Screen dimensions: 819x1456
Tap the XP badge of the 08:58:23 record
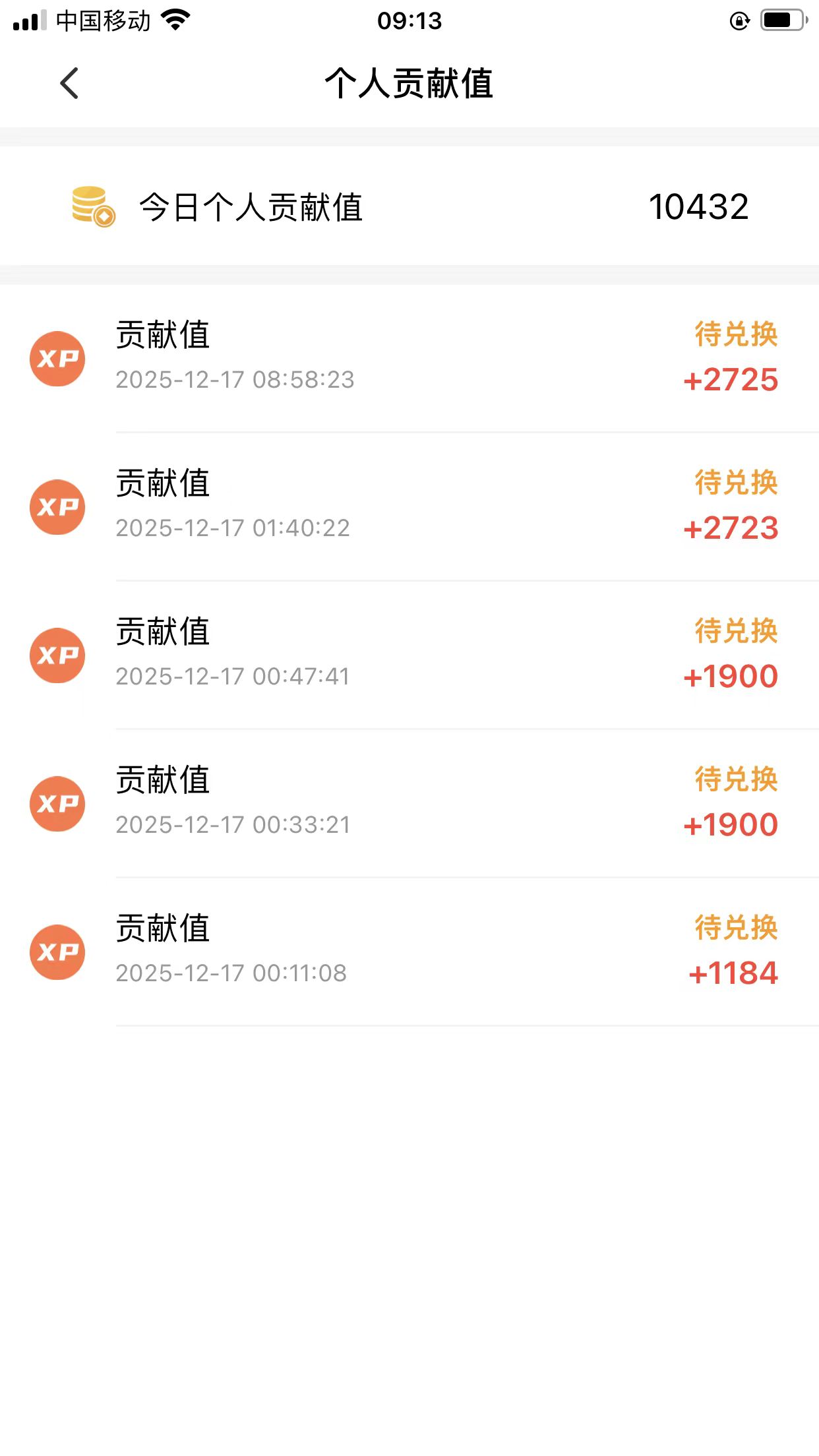57,358
